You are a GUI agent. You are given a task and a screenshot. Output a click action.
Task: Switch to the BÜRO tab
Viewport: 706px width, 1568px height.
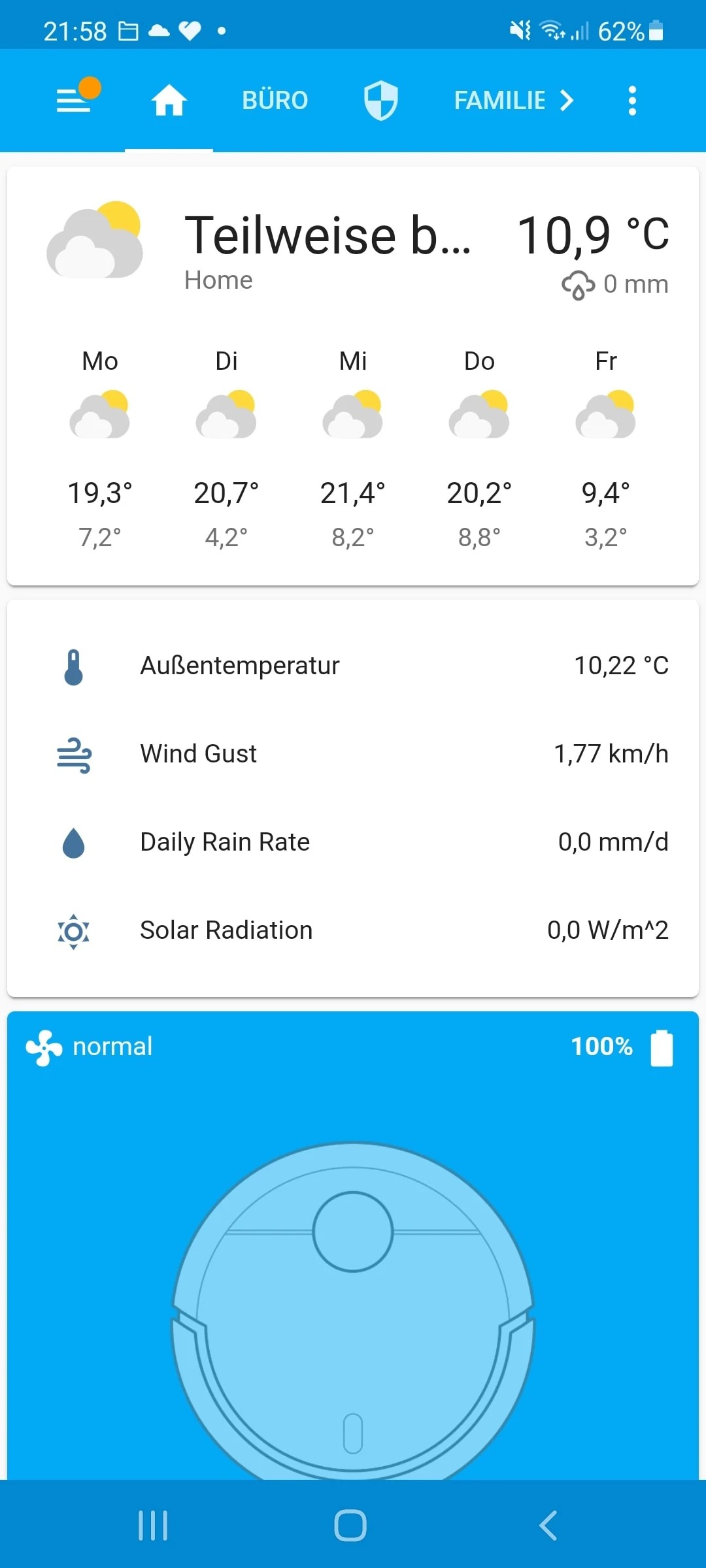pos(275,100)
